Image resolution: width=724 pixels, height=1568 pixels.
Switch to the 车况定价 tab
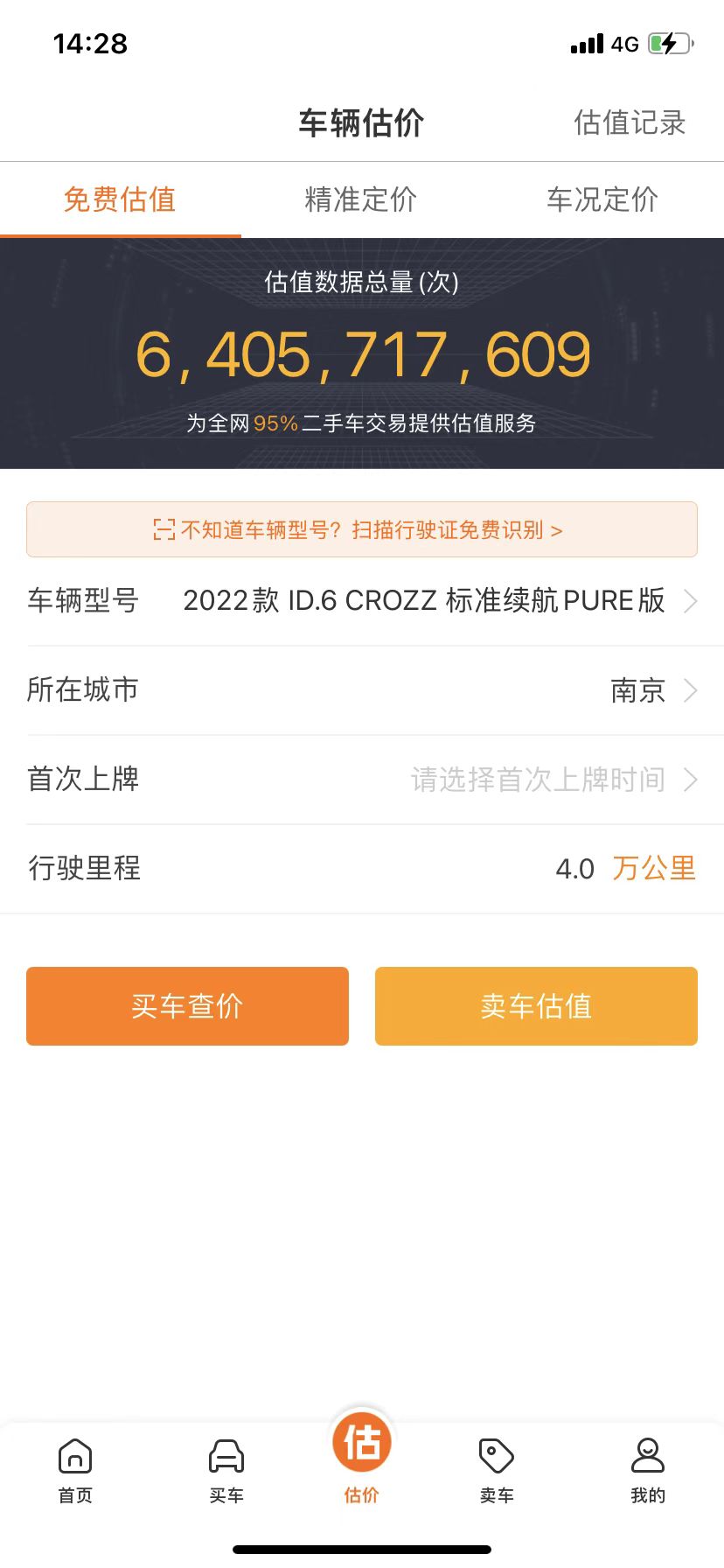click(601, 199)
